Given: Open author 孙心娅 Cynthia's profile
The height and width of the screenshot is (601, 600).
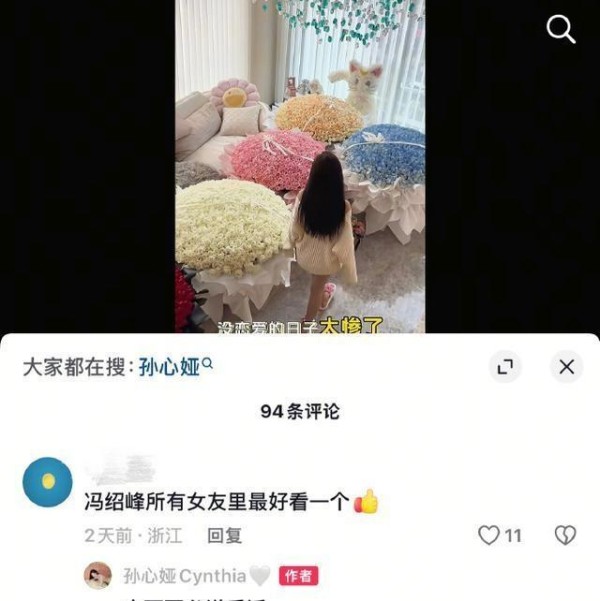Looking at the screenshot, I should click(98, 576).
